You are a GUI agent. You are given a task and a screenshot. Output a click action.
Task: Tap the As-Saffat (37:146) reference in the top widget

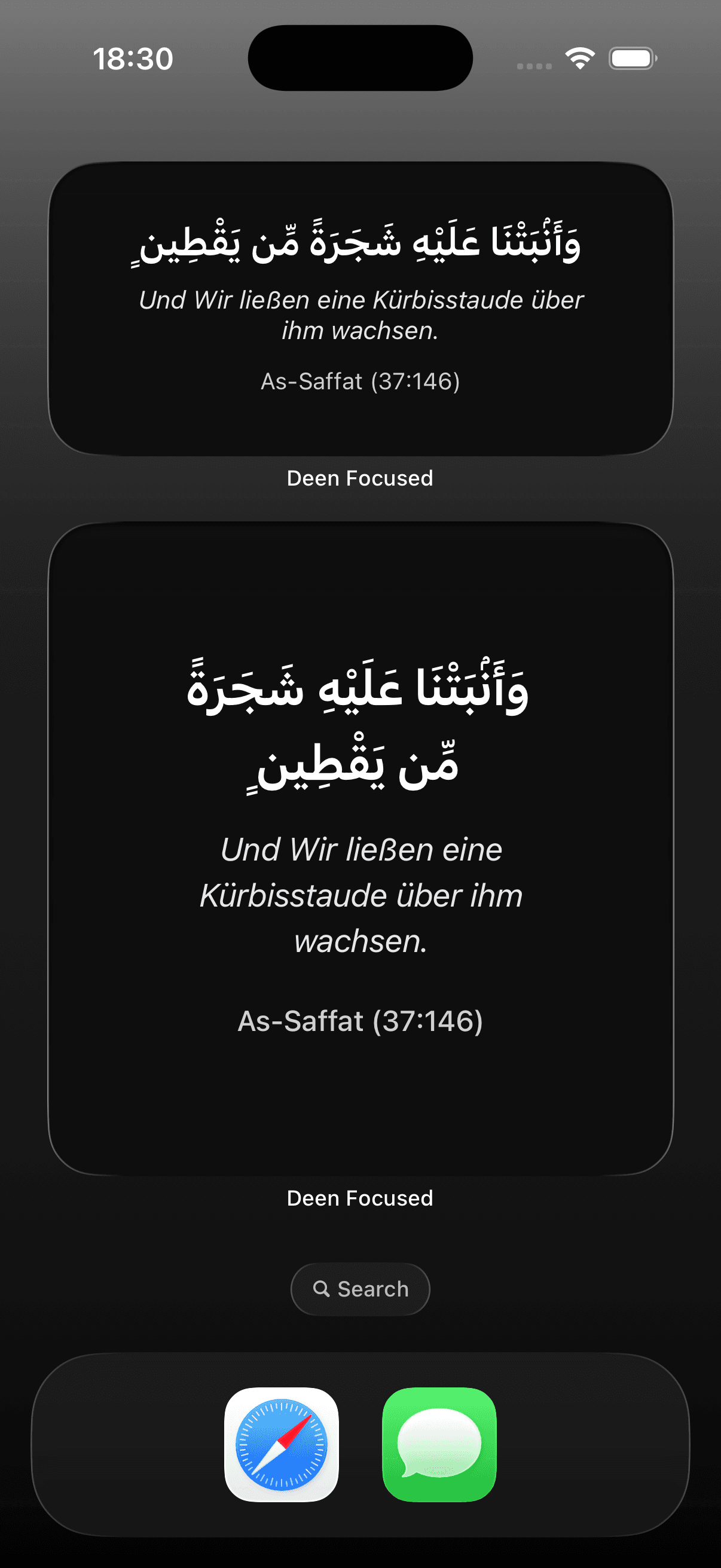(360, 381)
